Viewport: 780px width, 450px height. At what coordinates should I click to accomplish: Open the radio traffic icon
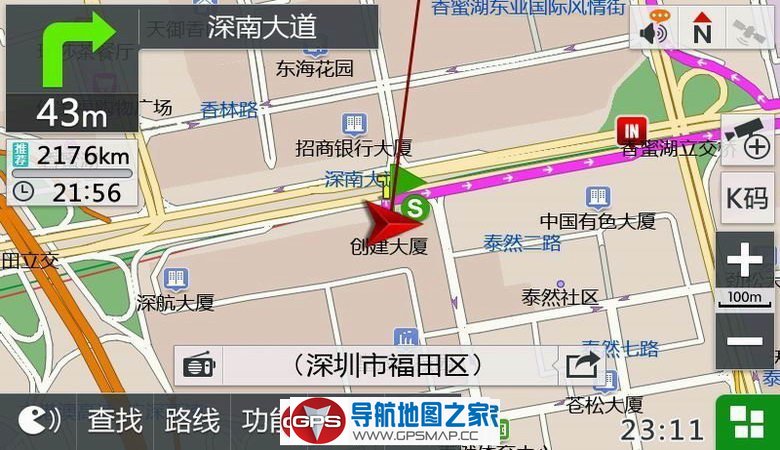point(199,366)
